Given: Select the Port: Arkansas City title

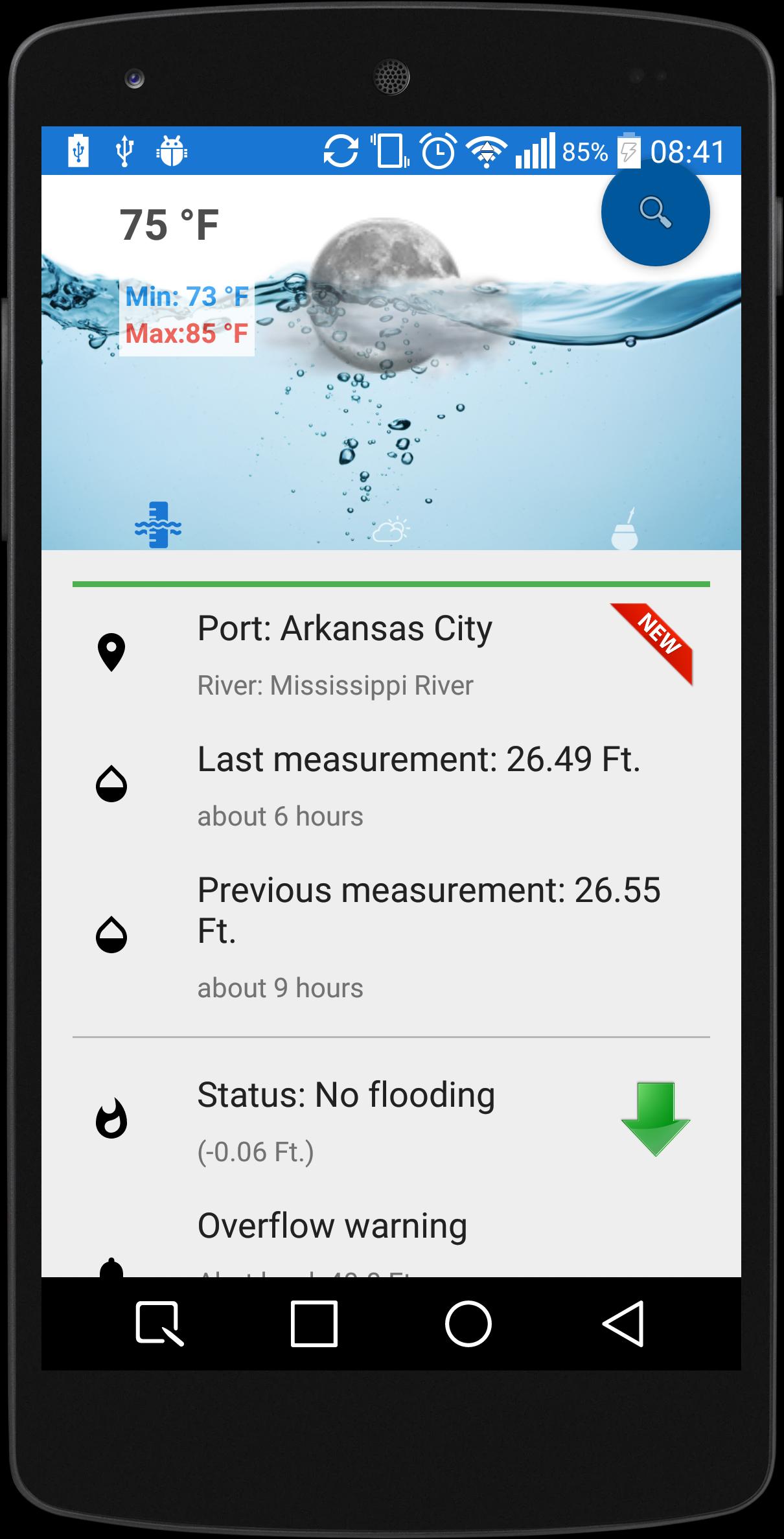Looking at the screenshot, I should (345, 627).
